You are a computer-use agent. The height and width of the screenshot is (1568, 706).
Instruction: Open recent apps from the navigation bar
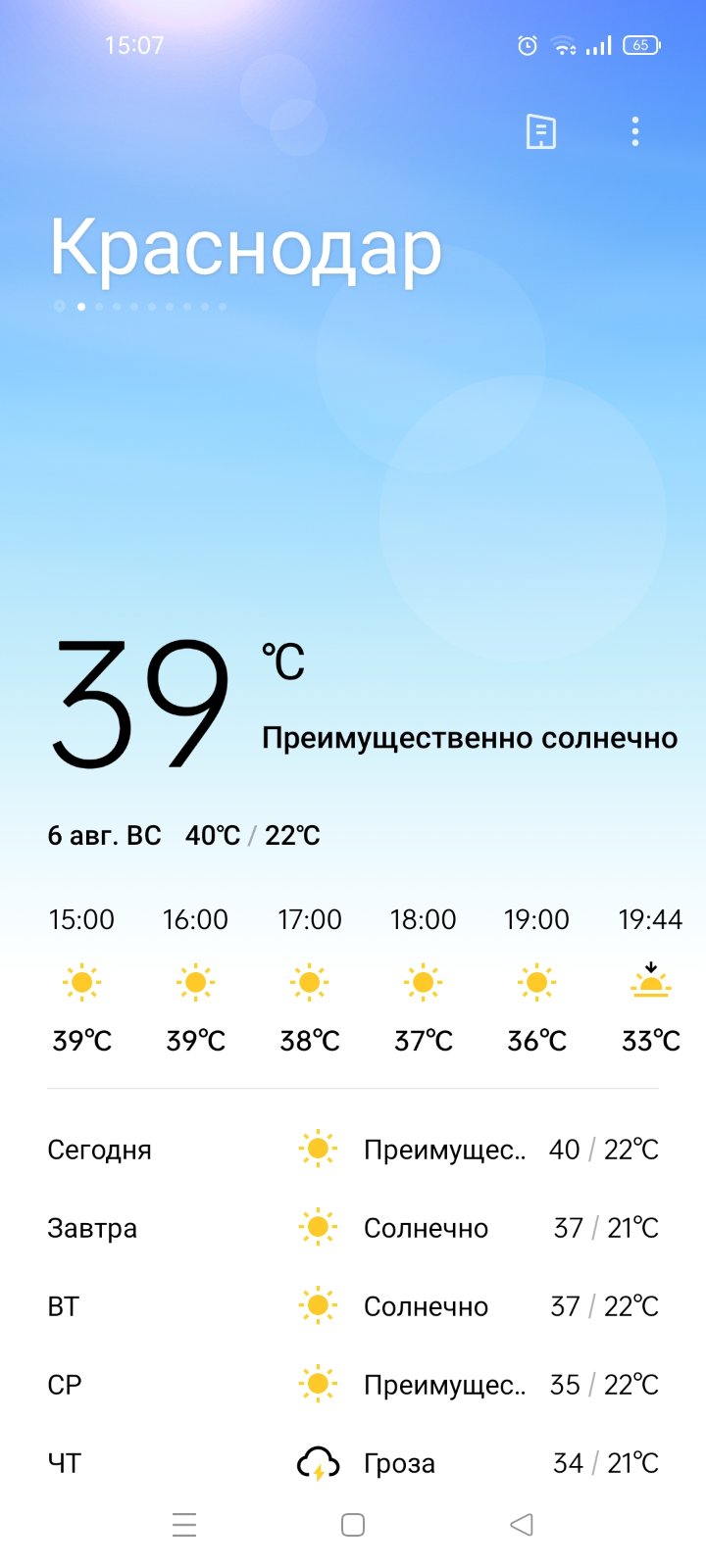[184, 1524]
